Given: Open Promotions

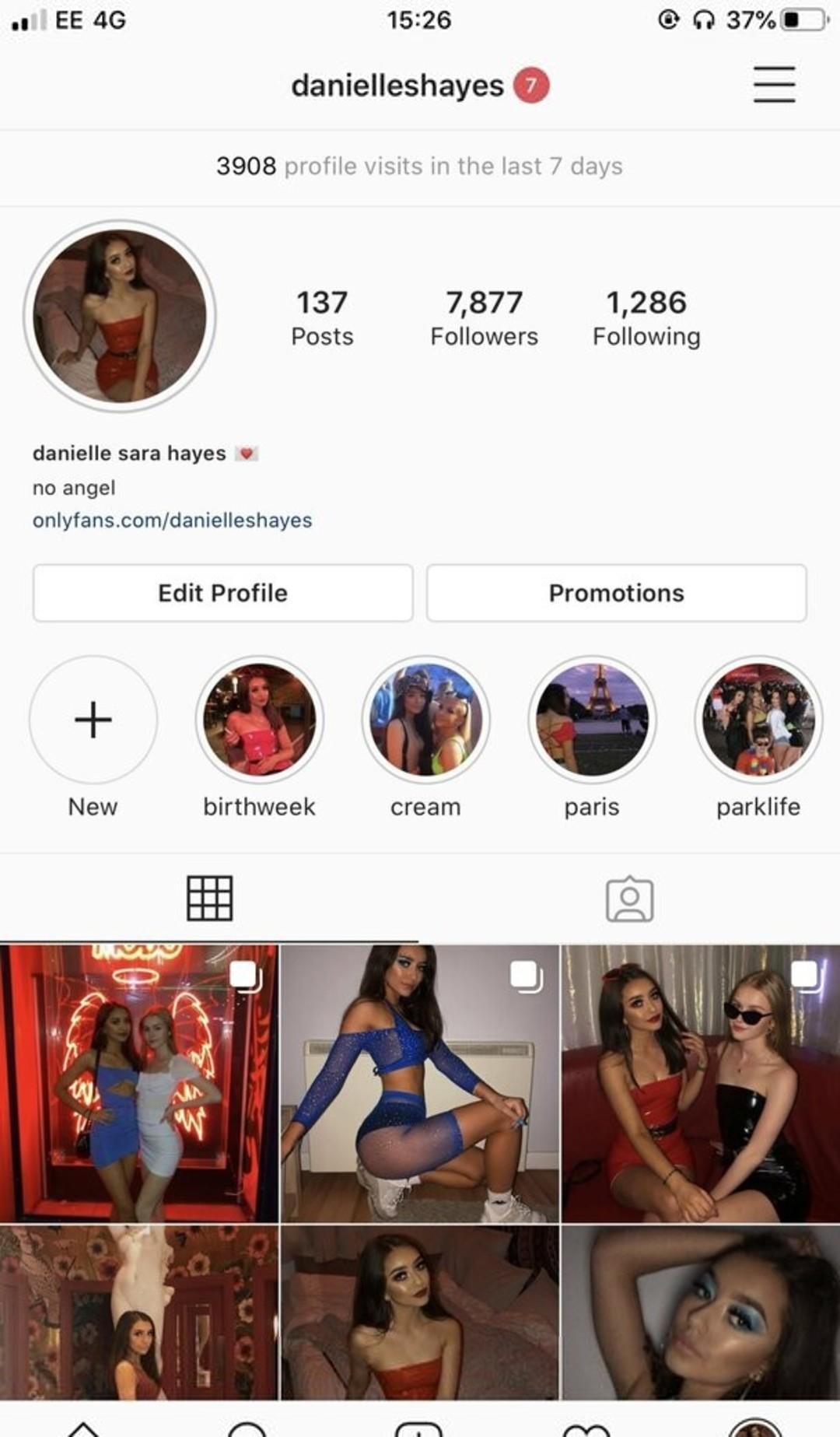Looking at the screenshot, I should [x=616, y=593].
